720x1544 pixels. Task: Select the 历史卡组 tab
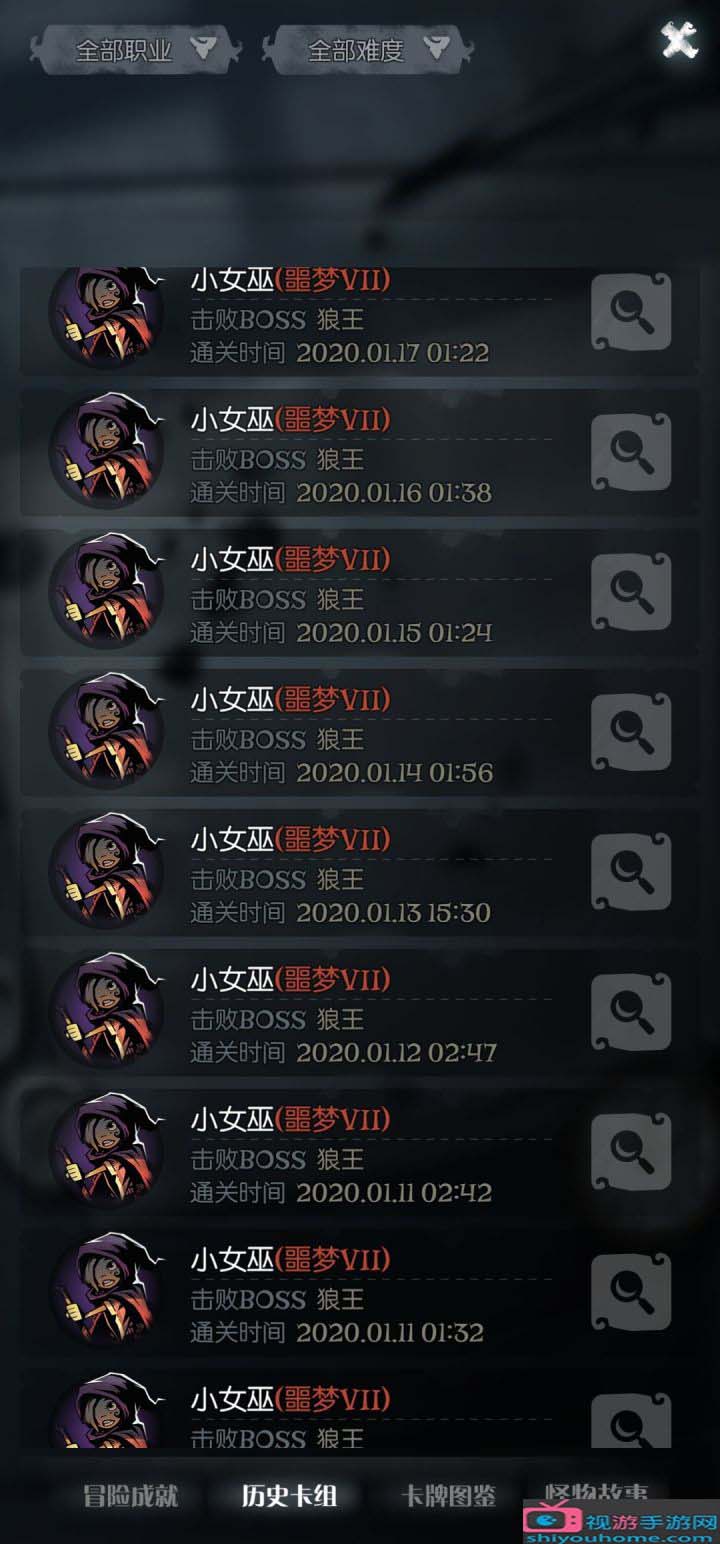pyautogui.click(x=289, y=1496)
